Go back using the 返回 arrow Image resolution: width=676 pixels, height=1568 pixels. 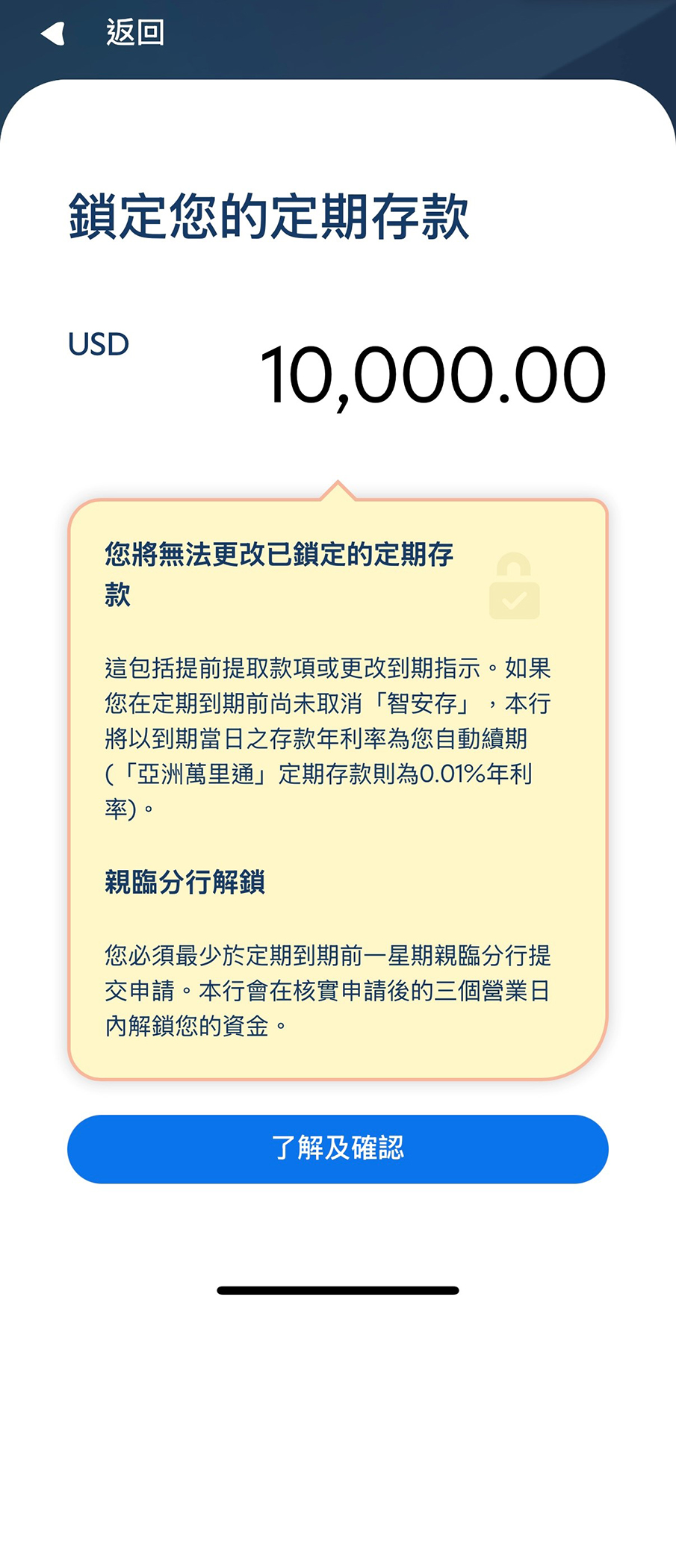click(54, 34)
